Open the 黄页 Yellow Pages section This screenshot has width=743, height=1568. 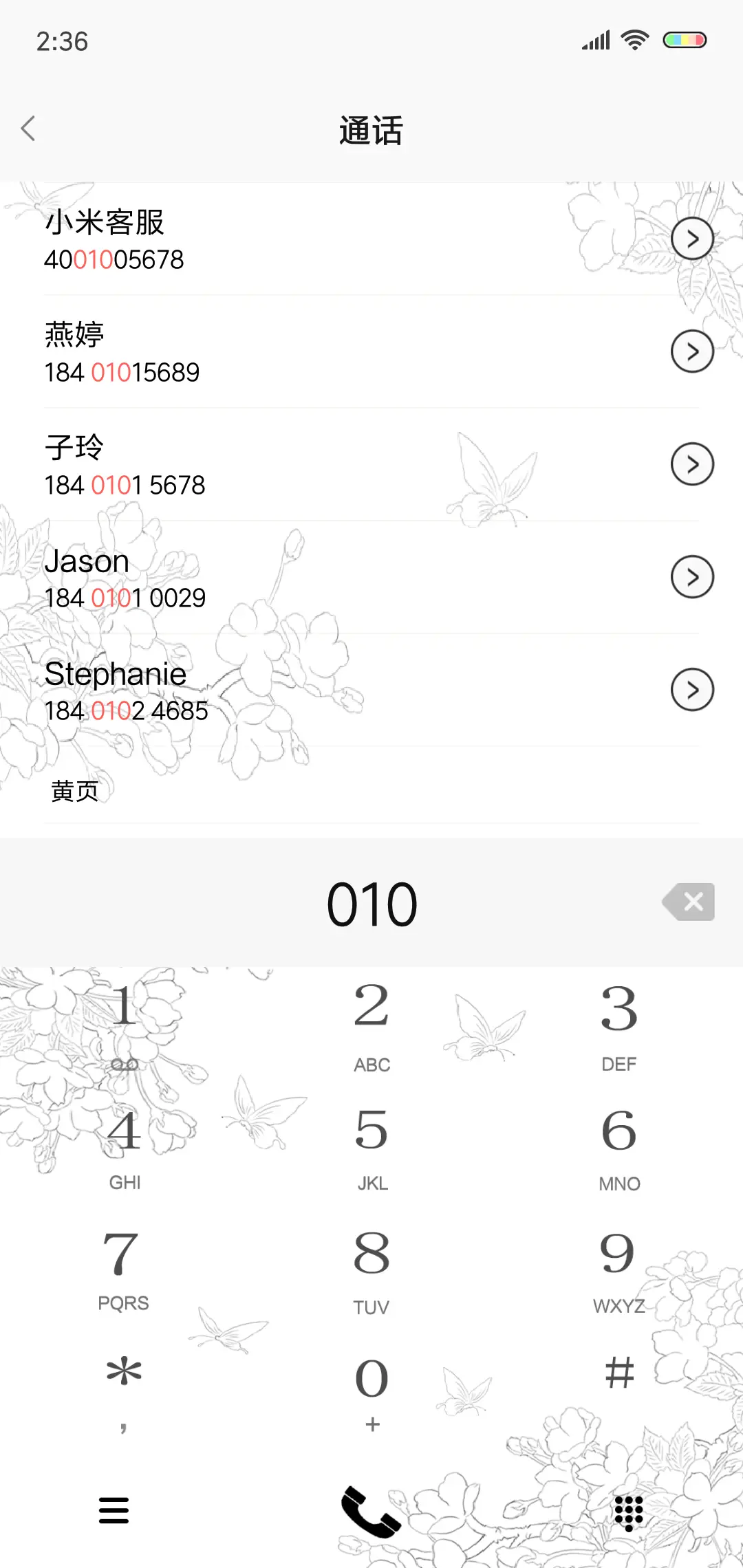(72, 791)
